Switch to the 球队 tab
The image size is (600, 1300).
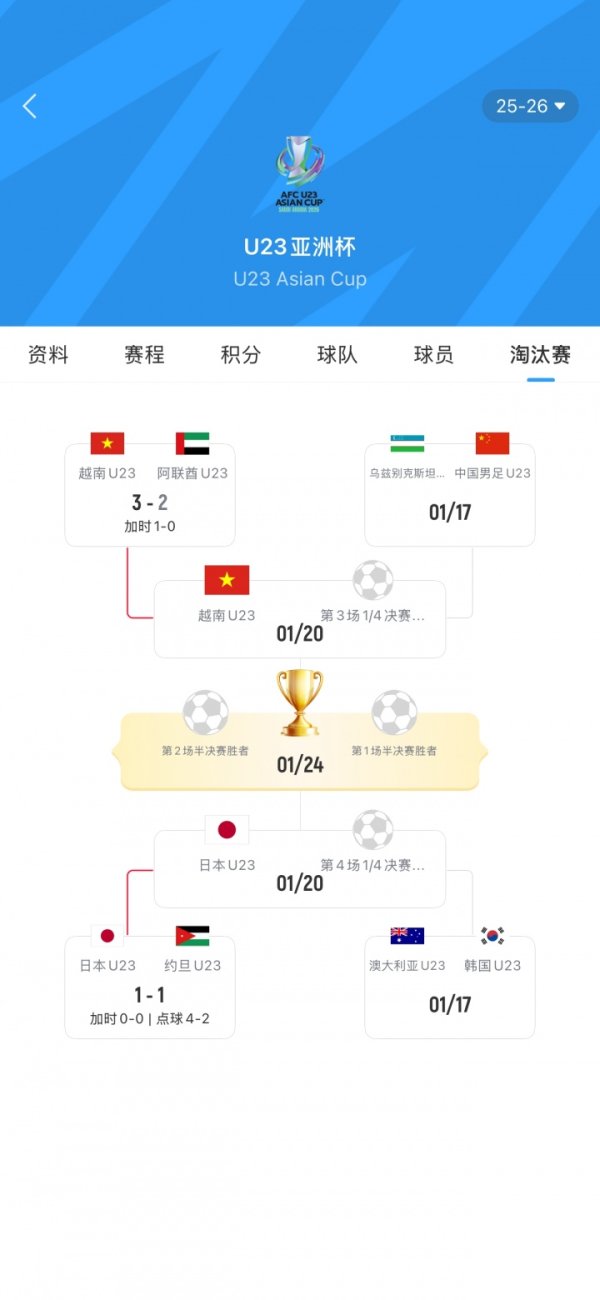coord(337,355)
